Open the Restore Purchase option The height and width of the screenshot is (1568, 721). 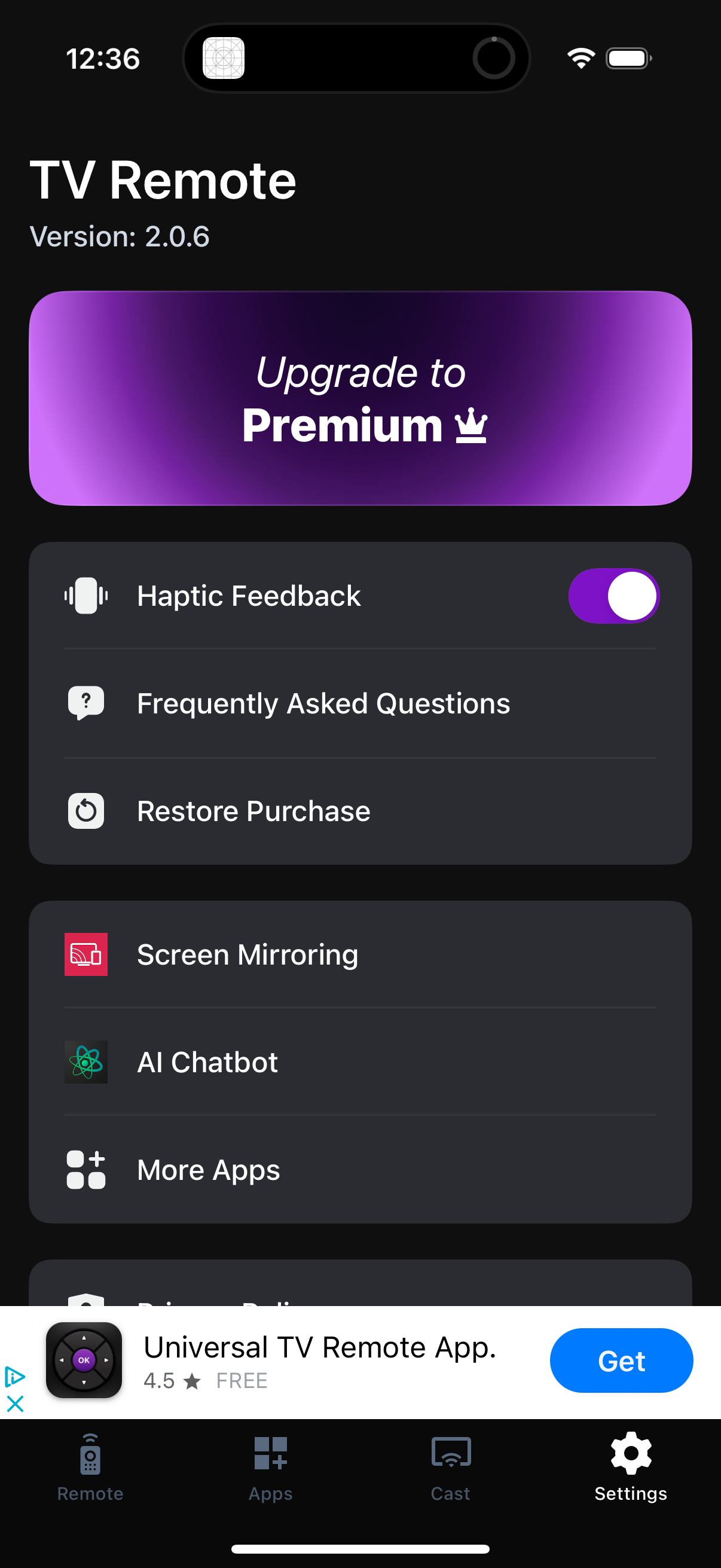360,810
